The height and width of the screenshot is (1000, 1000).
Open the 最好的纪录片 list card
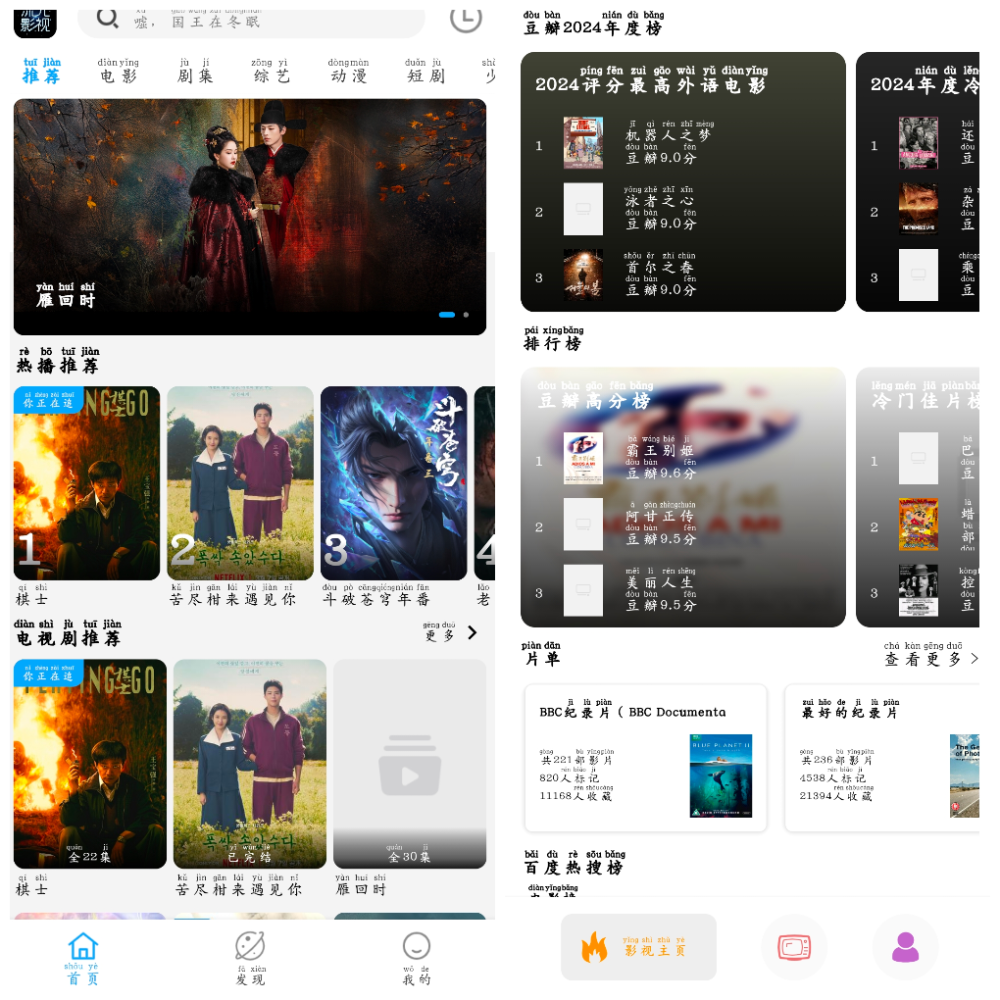(x=880, y=758)
